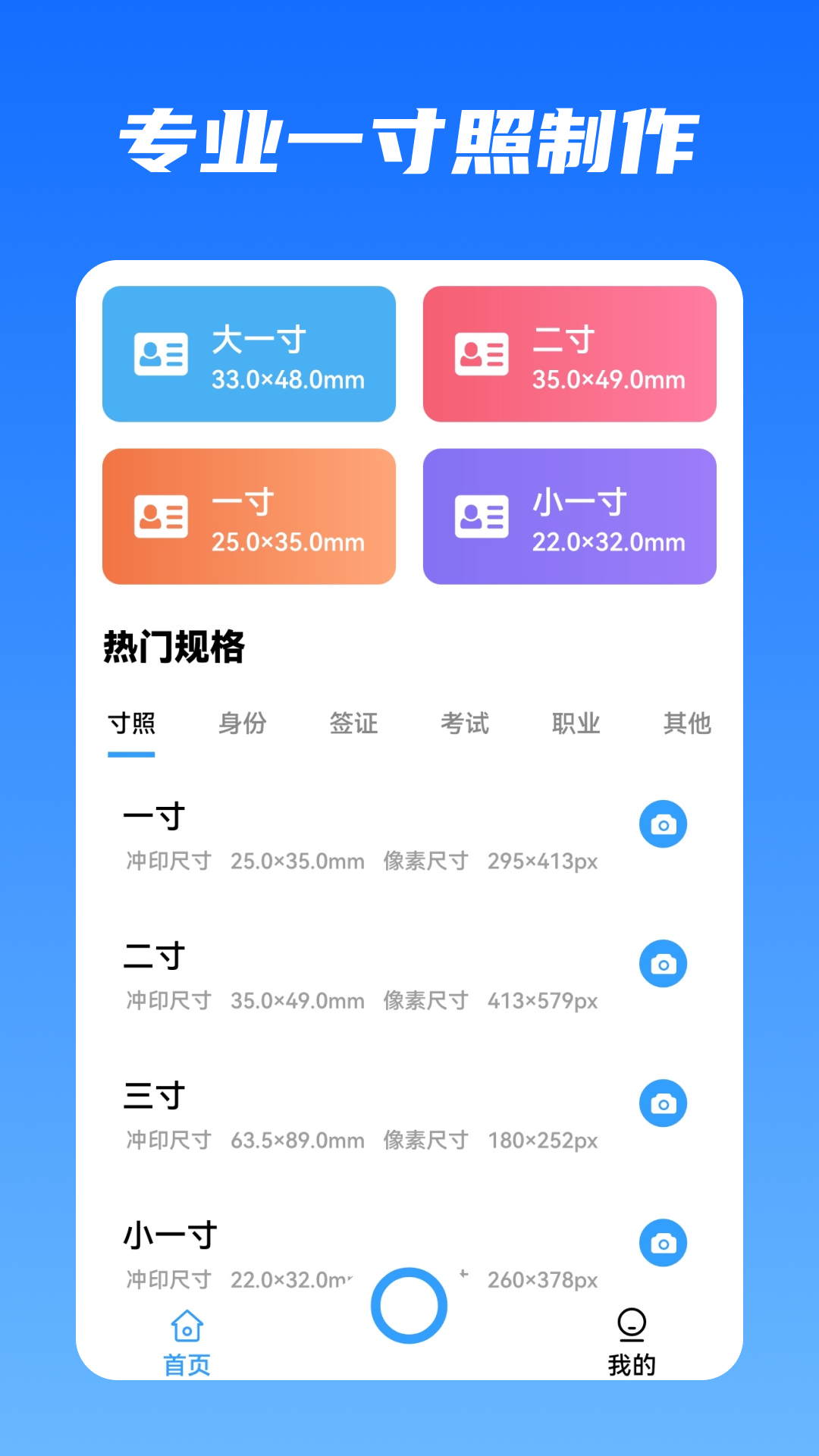Choose the 二寸 35.0×49.0mm option
The image size is (819, 1456).
(x=570, y=353)
